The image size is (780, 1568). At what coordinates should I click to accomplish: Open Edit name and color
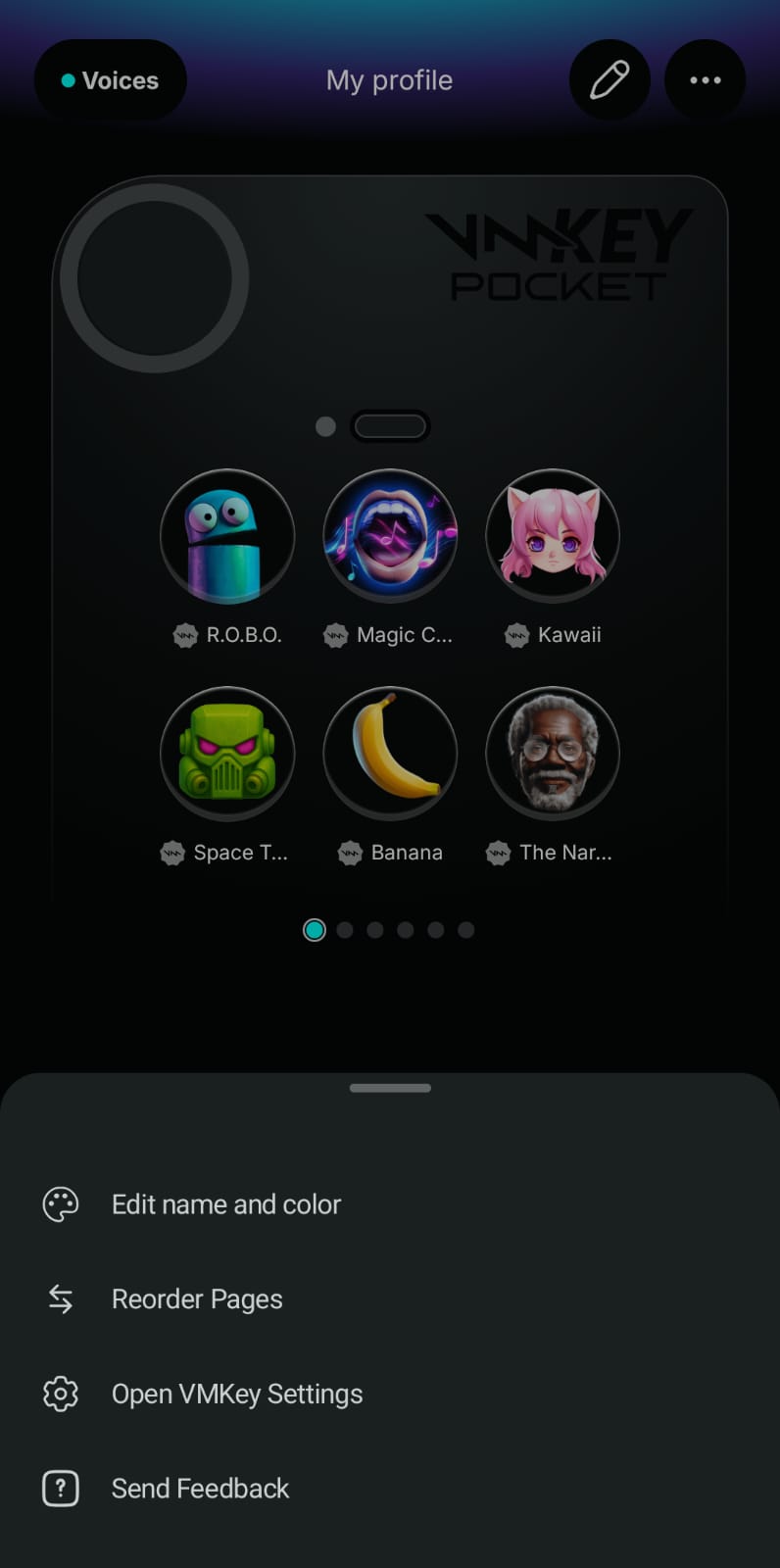coord(390,1204)
